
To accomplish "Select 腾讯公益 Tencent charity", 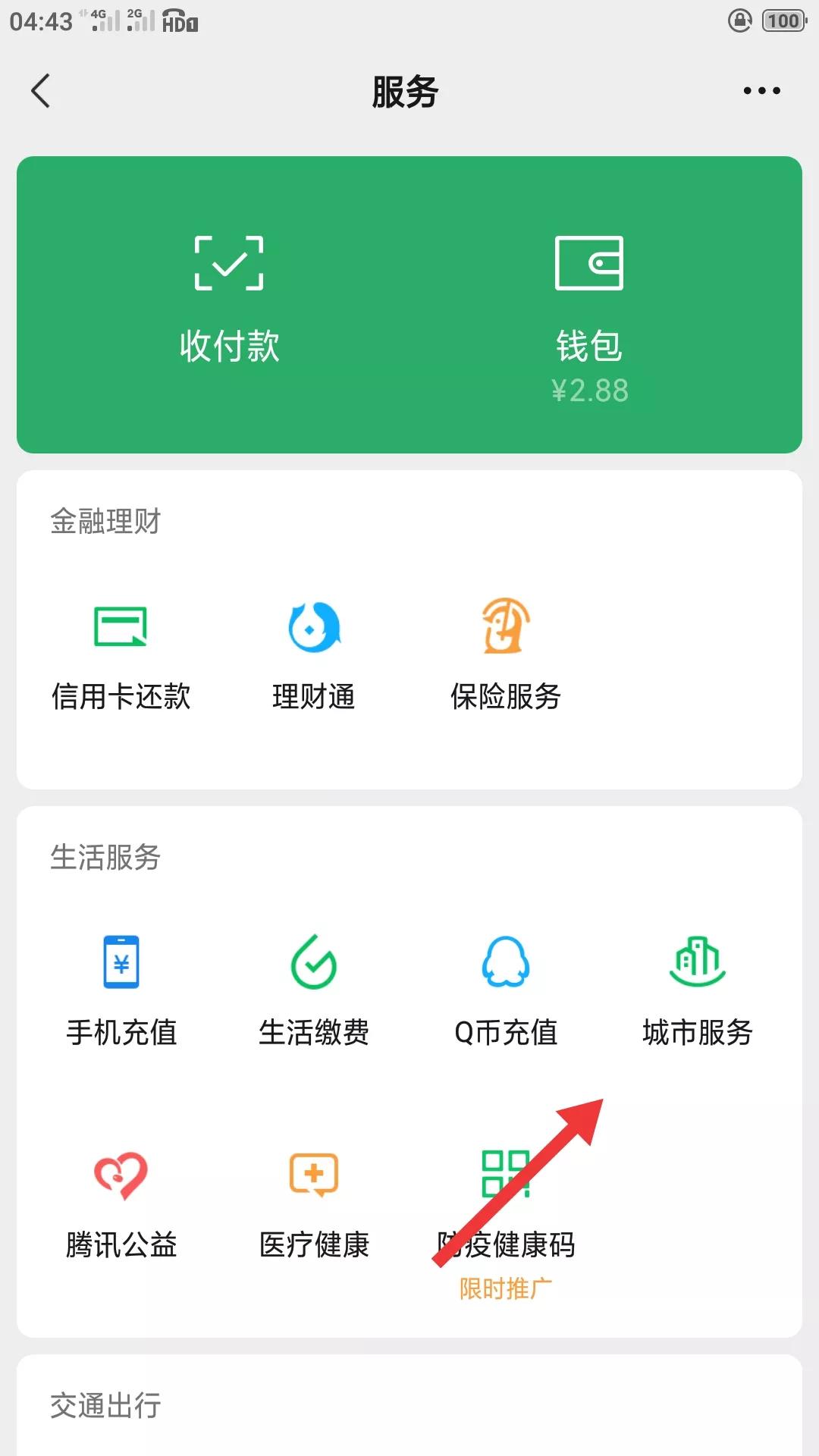I will (x=123, y=1202).
